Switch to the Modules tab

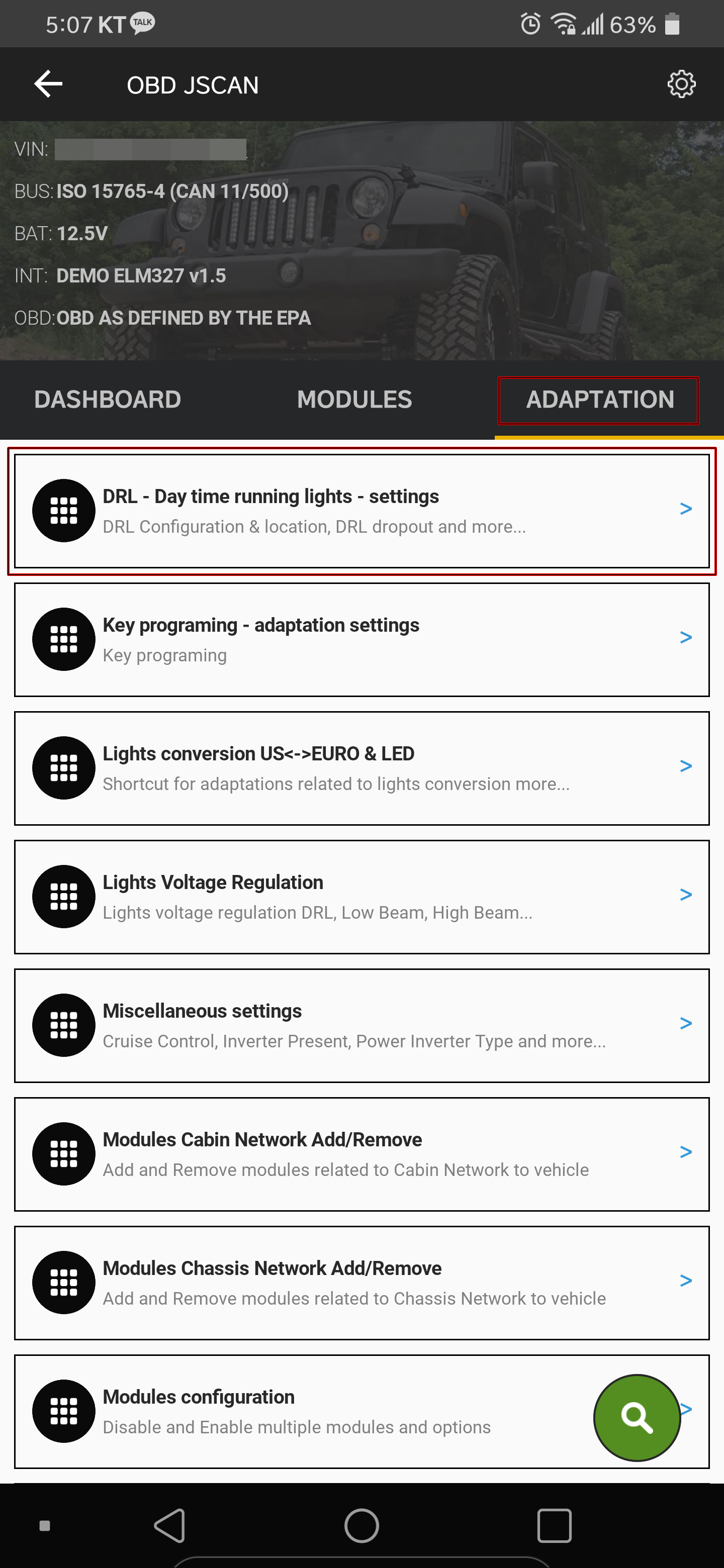(x=354, y=400)
